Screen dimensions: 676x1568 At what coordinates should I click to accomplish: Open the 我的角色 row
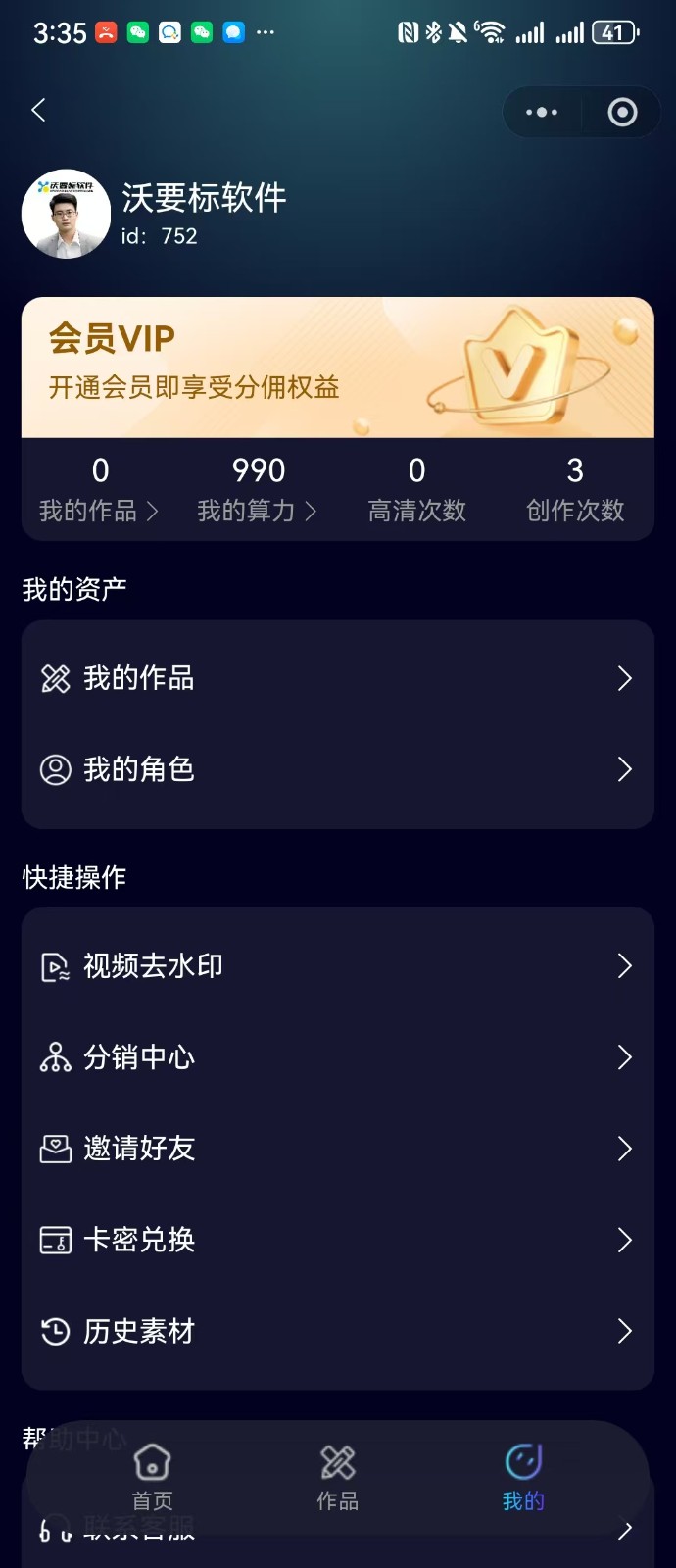click(x=337, y=769)
